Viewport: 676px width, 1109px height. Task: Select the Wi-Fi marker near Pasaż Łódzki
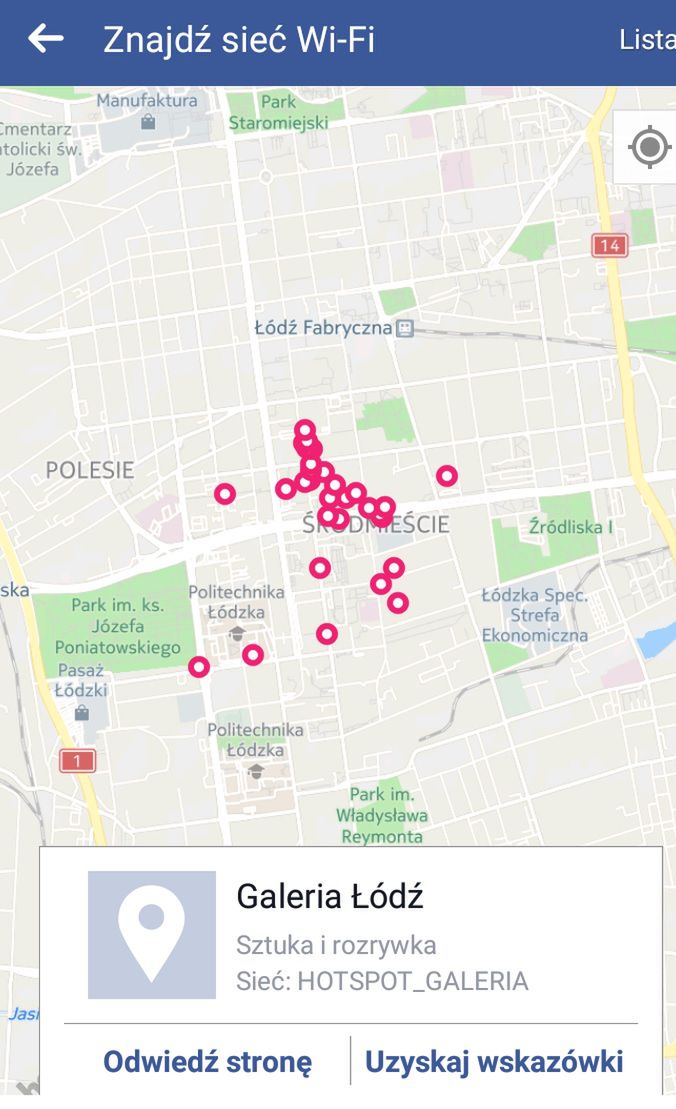click(199, 667)
